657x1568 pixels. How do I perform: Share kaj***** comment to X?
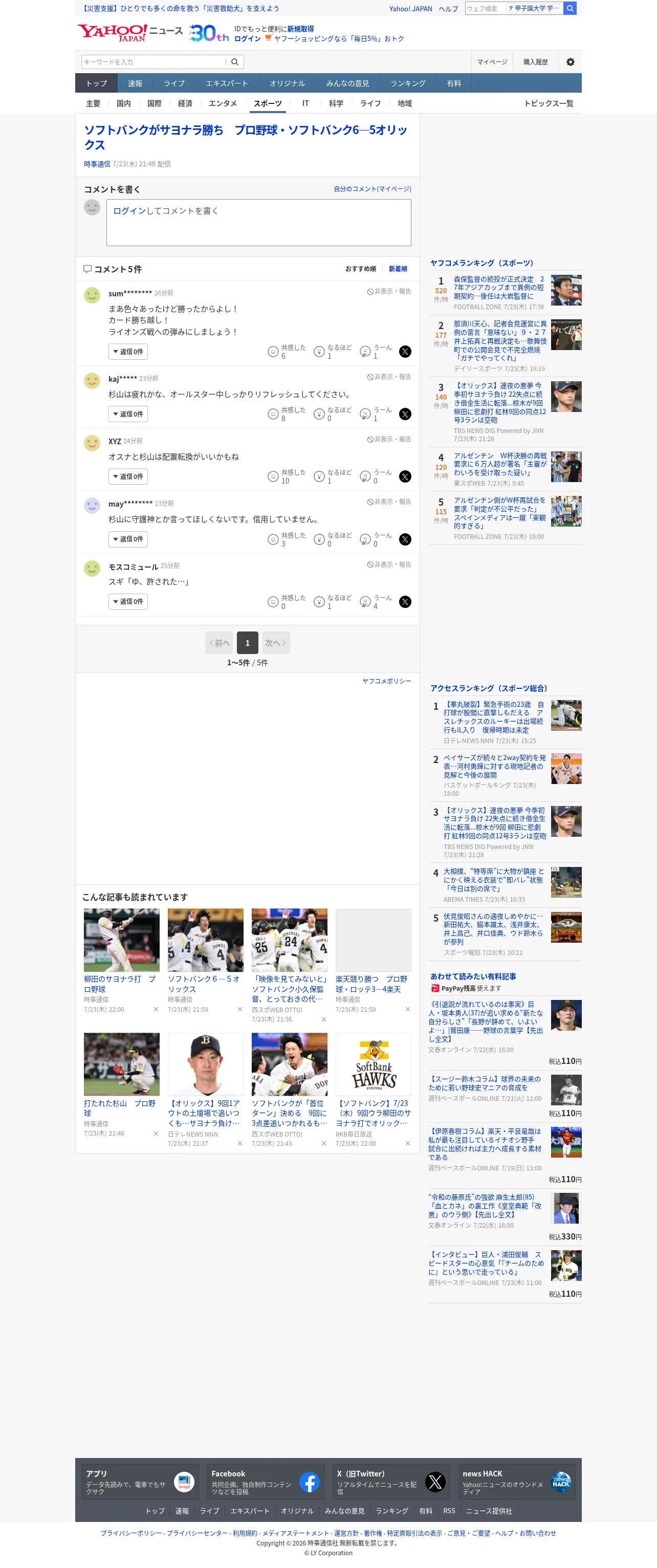click(405, 415)
